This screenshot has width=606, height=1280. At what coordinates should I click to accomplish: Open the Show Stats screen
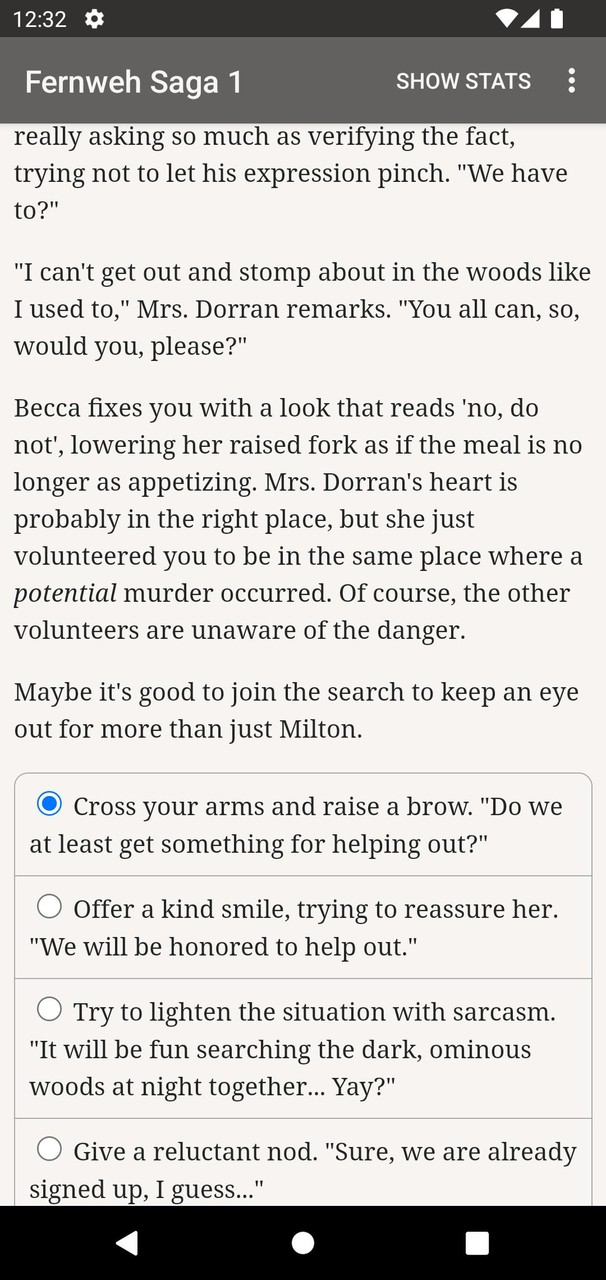point(463,81)
